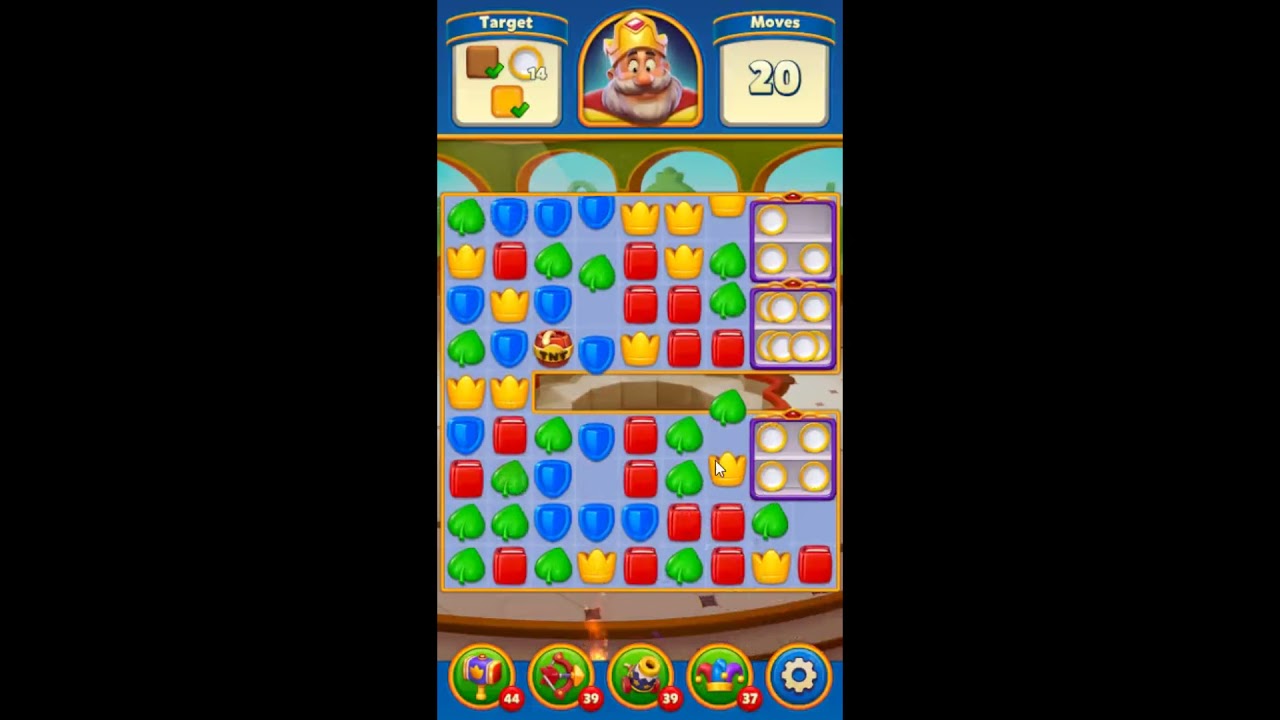Activate the bow and arrow booster

561,675
